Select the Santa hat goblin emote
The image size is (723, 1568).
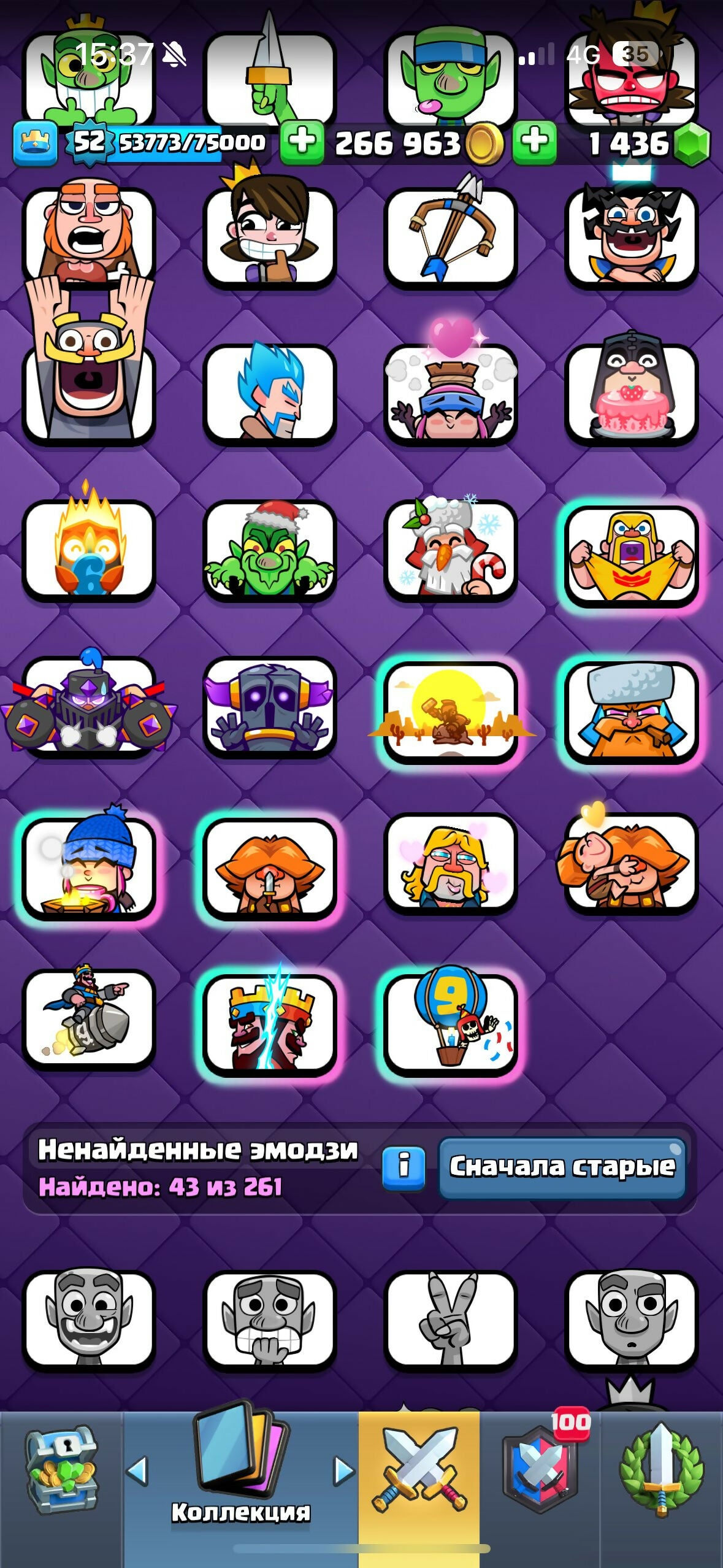[x=270, y=549]
